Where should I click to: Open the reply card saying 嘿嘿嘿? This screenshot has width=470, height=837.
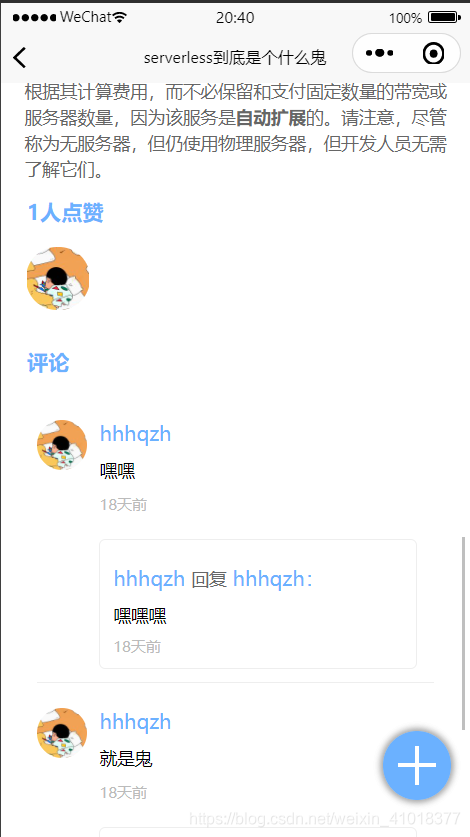pyautogui.click(x=258, y=604)
